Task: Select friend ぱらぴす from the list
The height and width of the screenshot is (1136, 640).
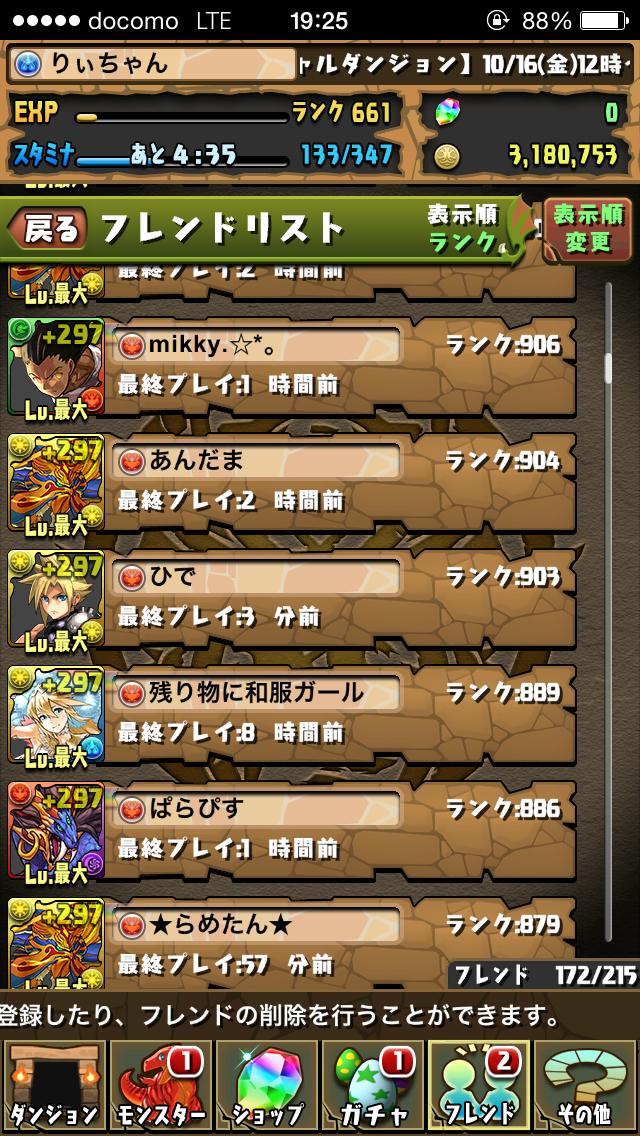Action: 340,830
